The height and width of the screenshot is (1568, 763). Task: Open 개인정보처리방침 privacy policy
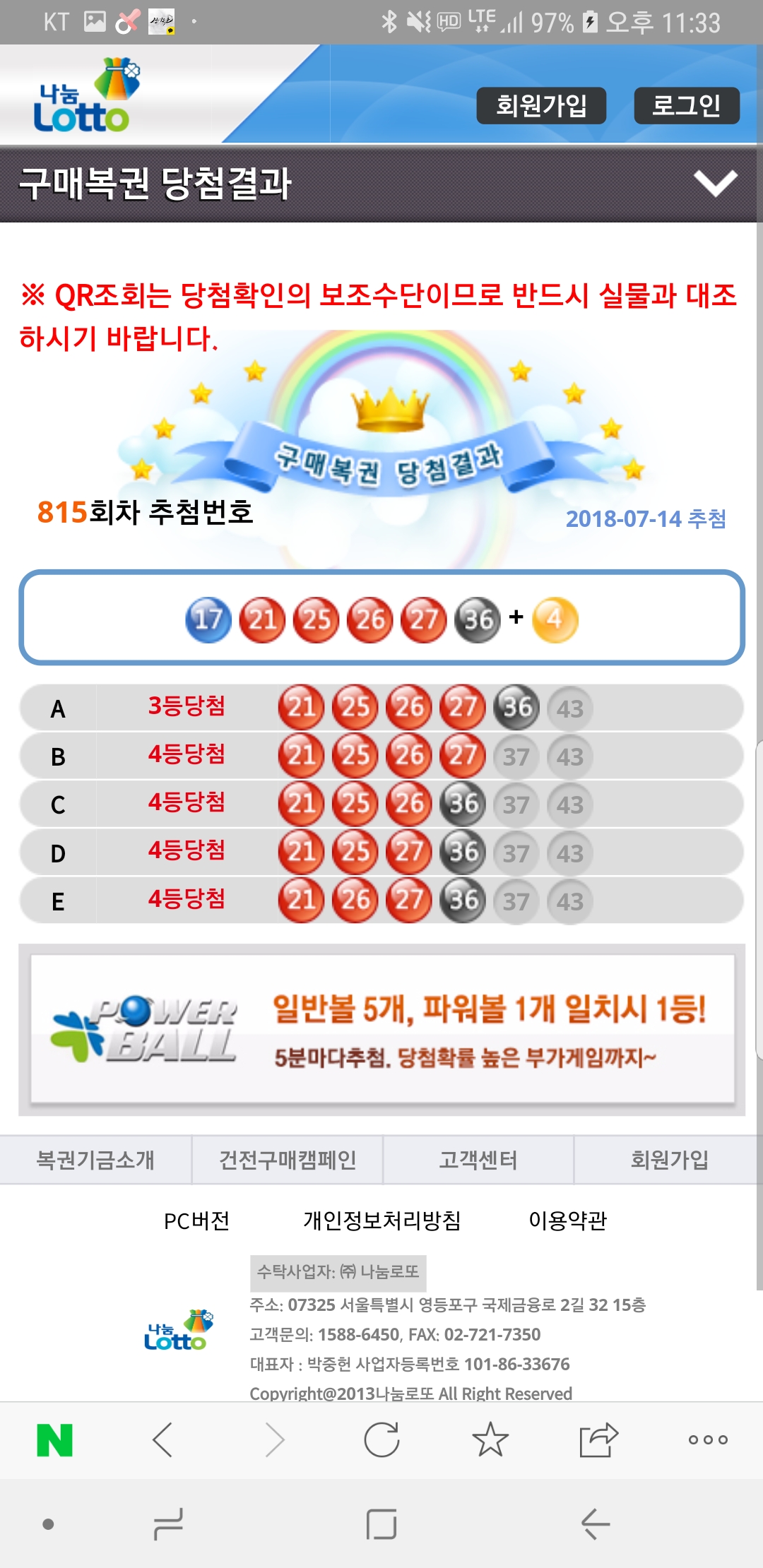(x=381, y=1220)
